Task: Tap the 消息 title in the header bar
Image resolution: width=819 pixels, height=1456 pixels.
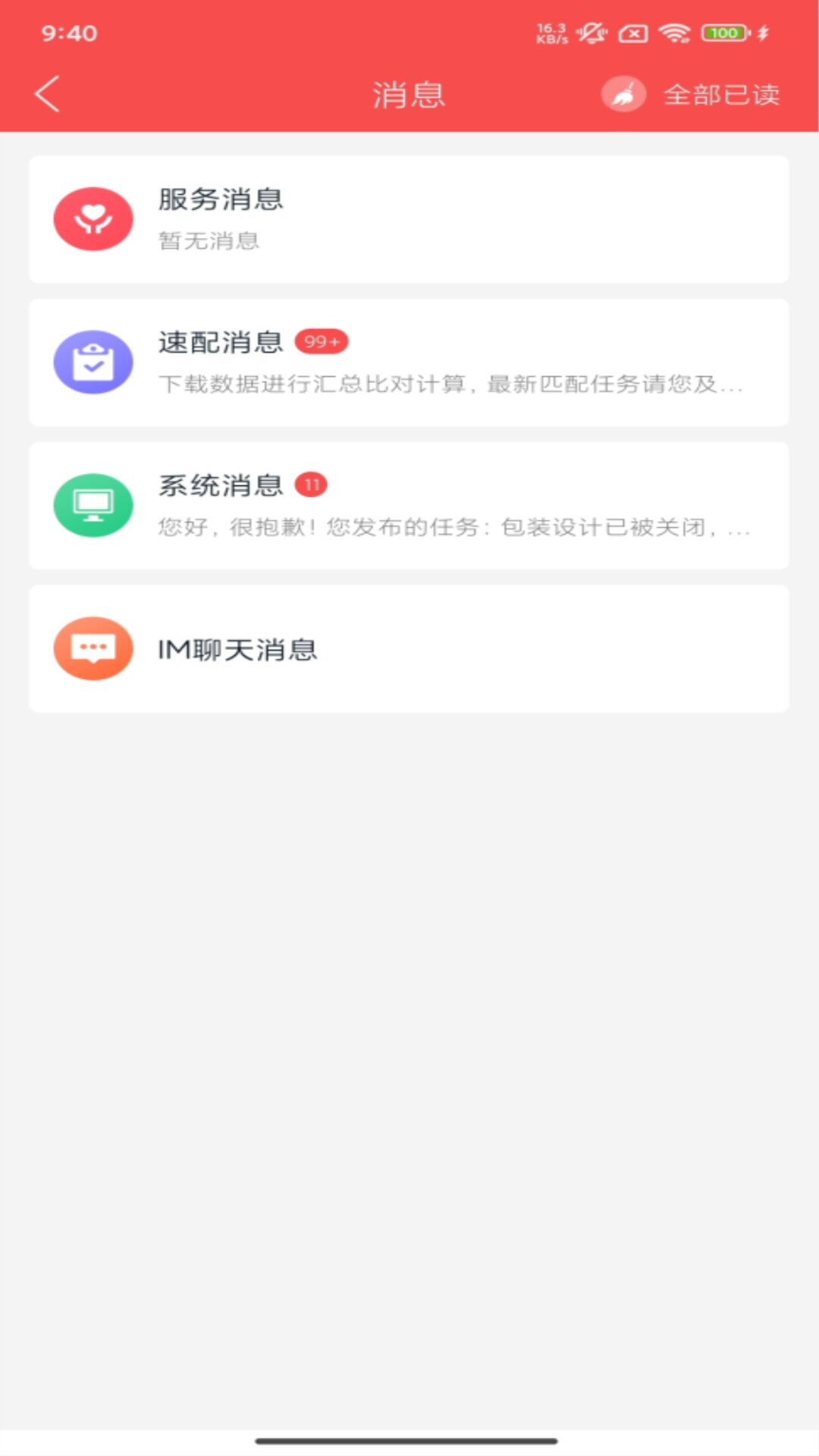Action: (x=409, y=93)
